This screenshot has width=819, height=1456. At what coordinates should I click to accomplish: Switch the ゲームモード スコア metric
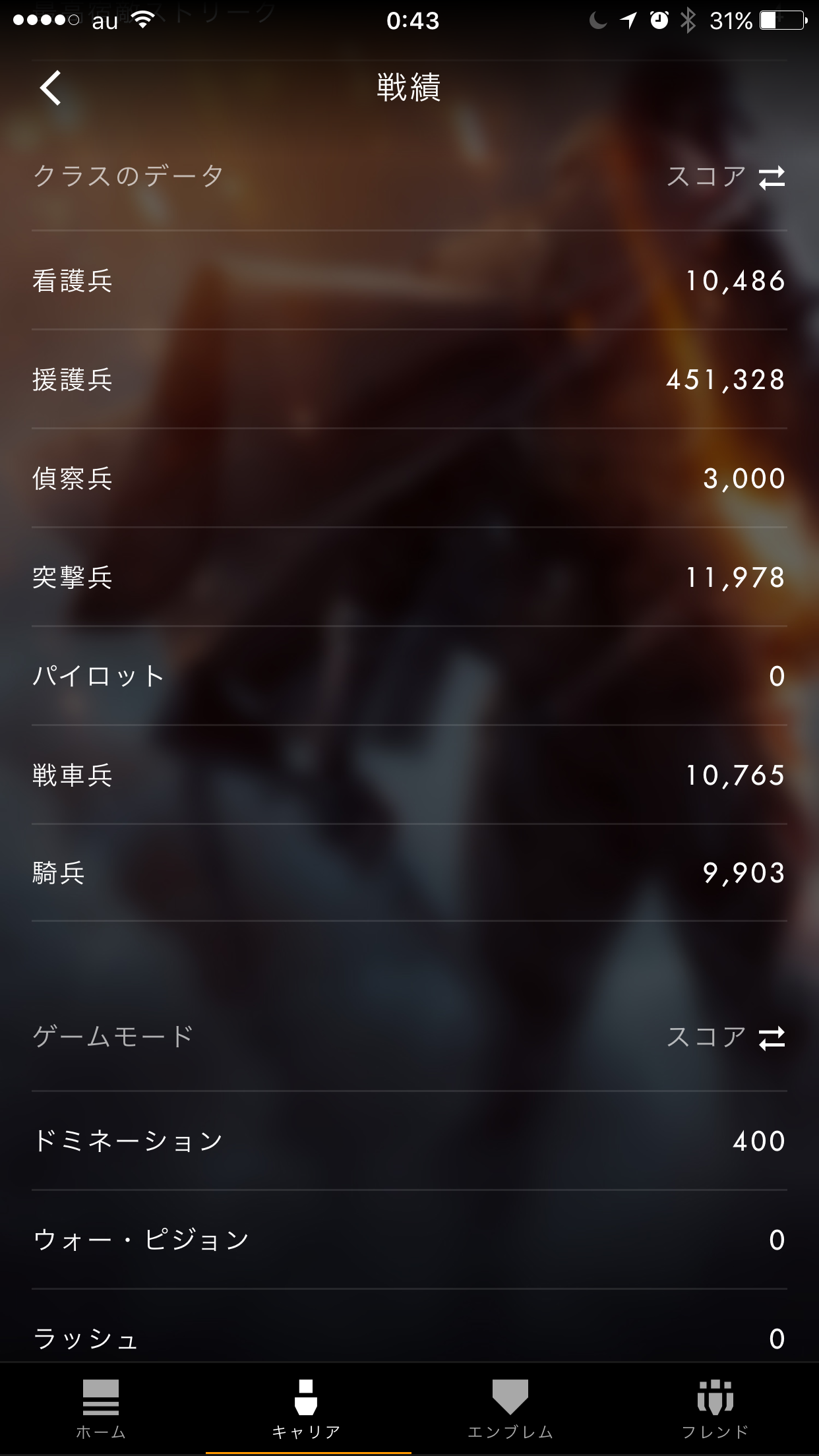point(725,1037)
